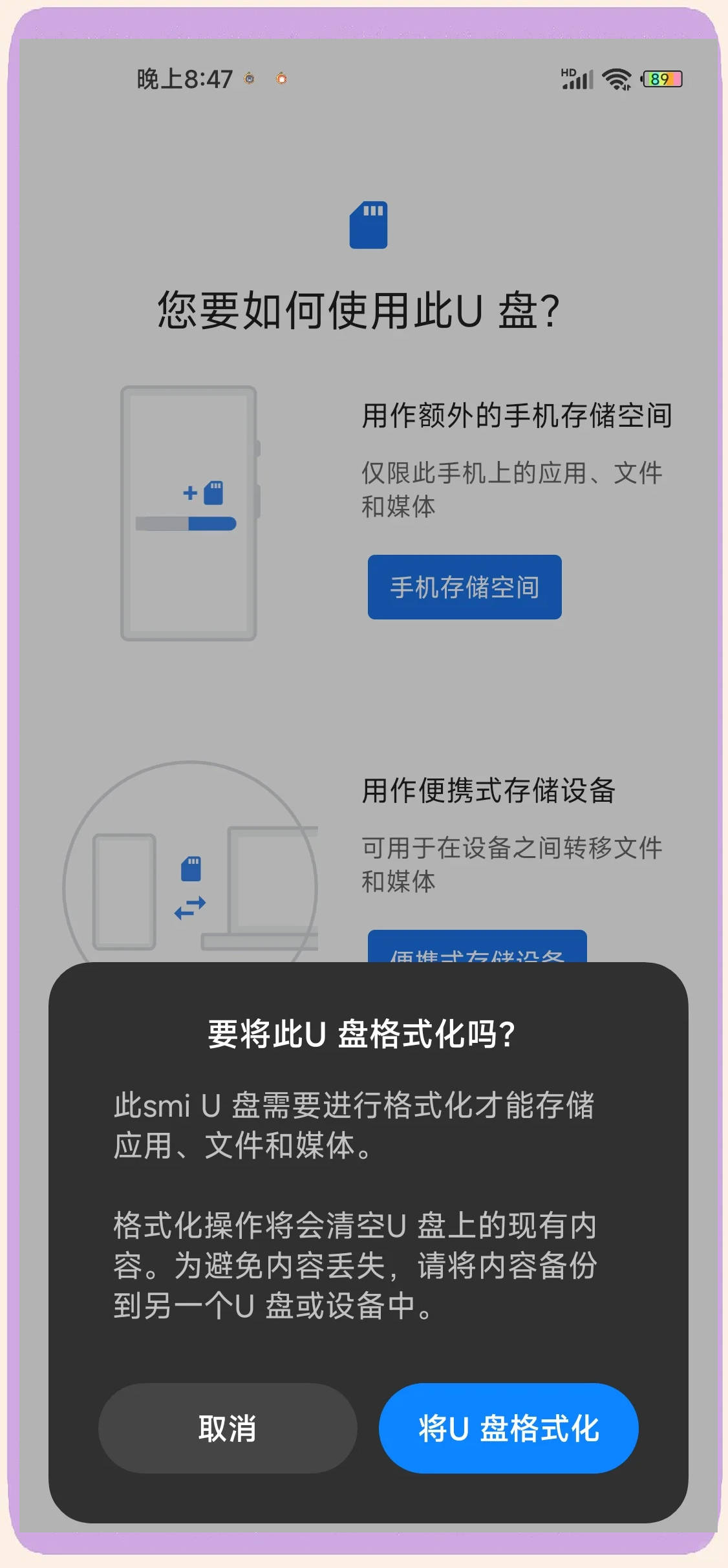This screenshot has width=728, height=1568.
Task: Select the 手机存储空间 option
Action: point(464,586)
